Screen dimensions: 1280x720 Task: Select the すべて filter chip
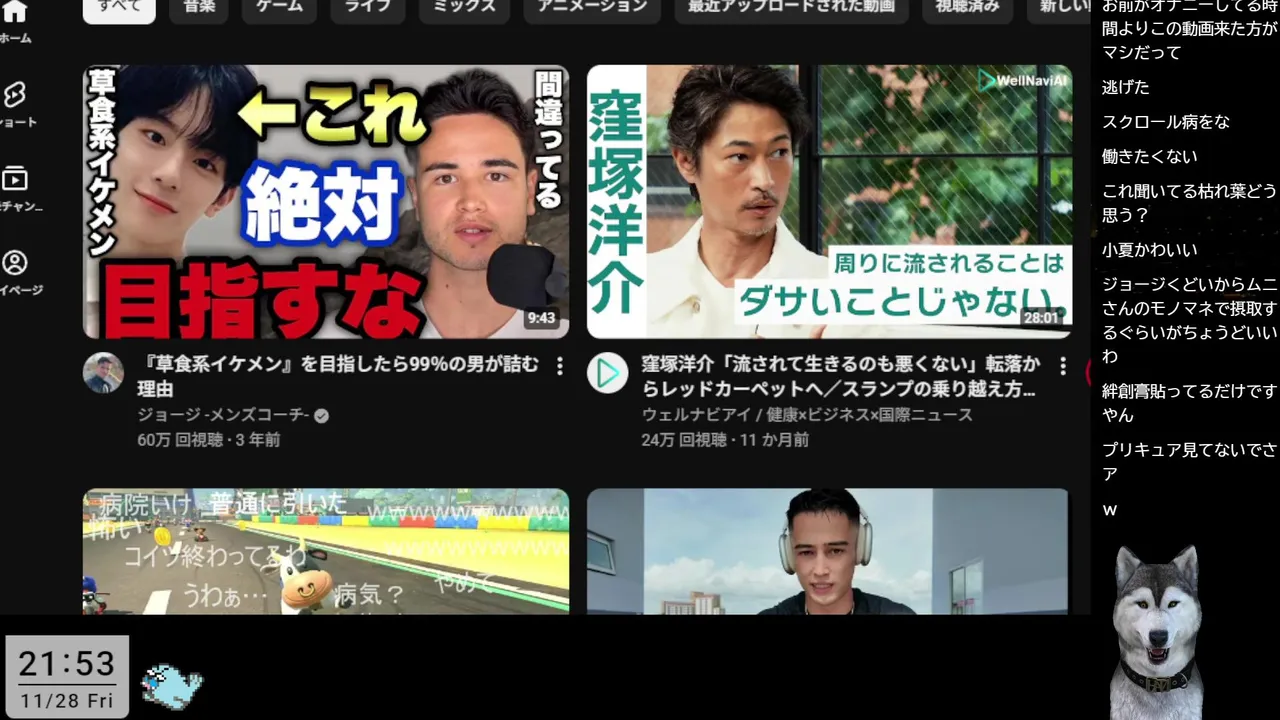[x=119, y=7]
